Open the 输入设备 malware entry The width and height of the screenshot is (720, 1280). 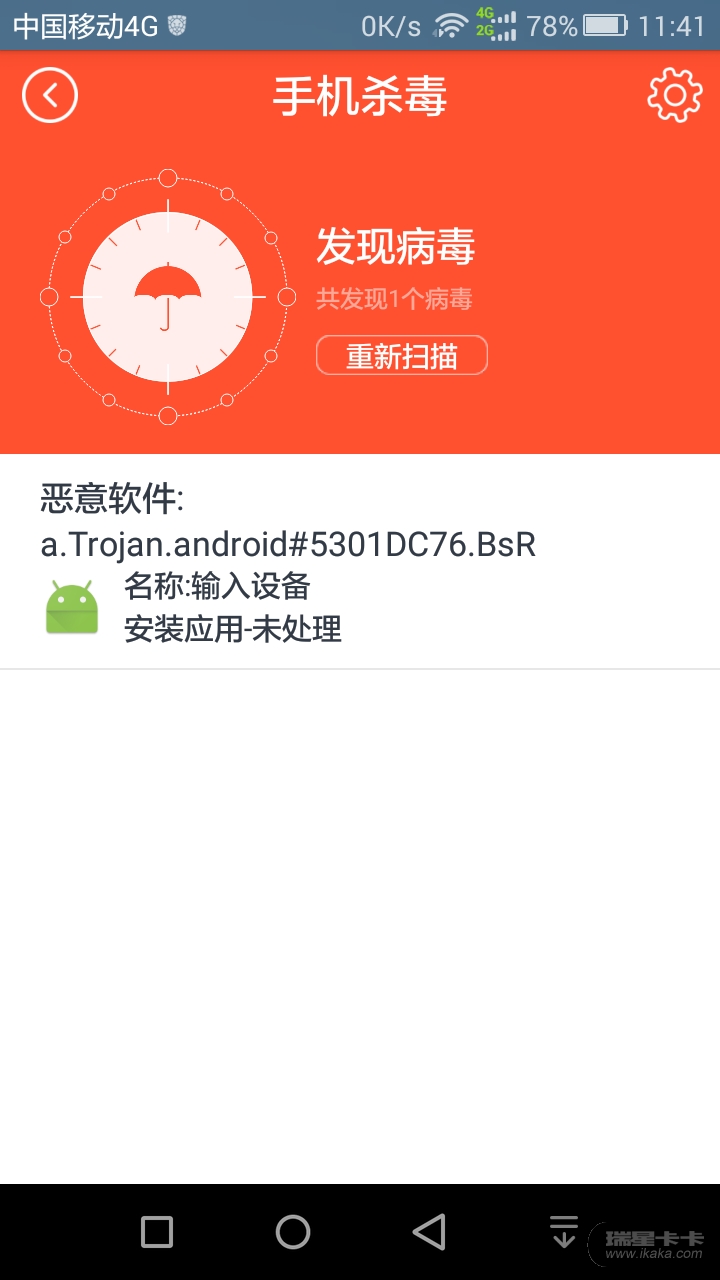360,606
